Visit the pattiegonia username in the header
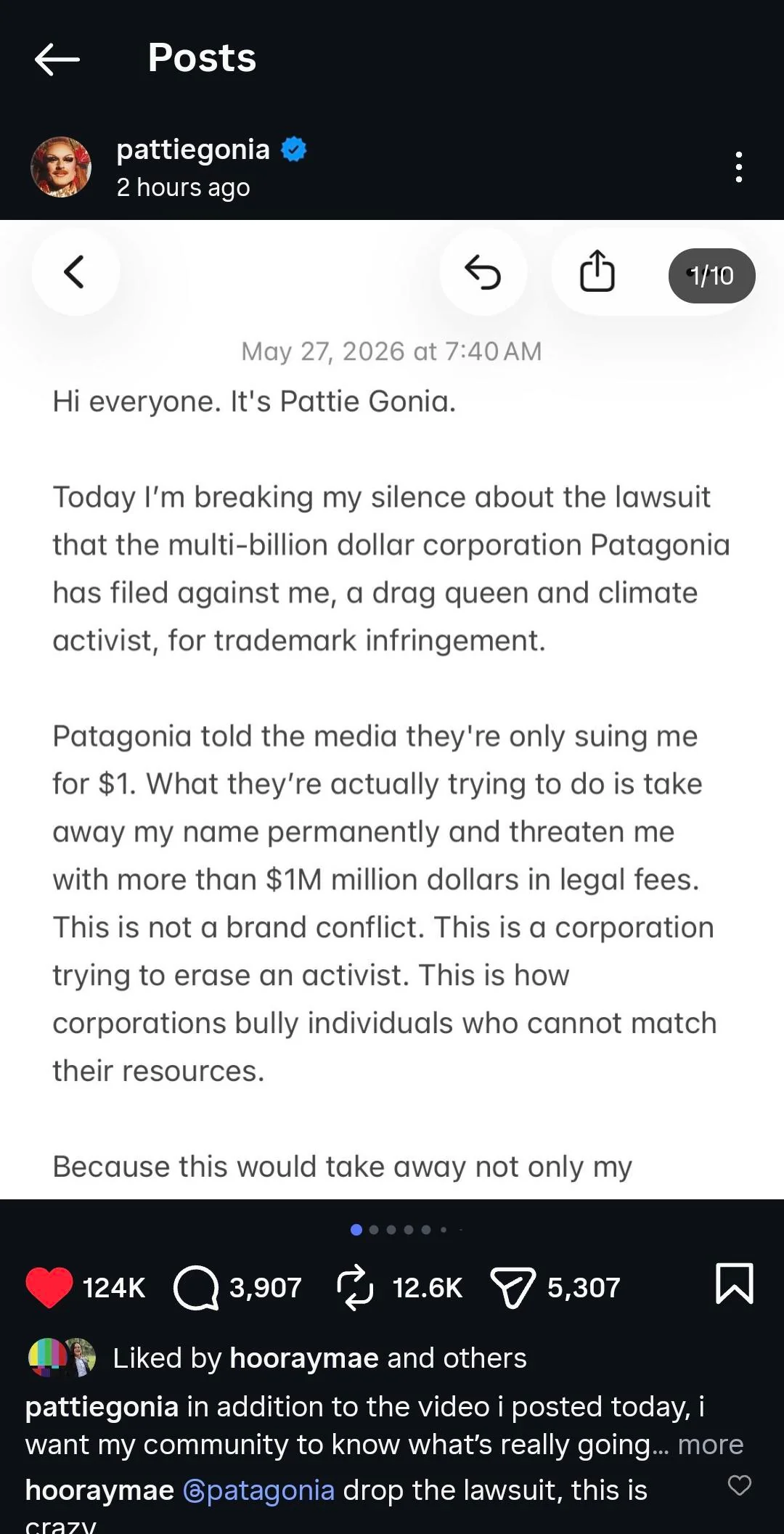The image size is (784, 1534). click(x=193, y=150)
